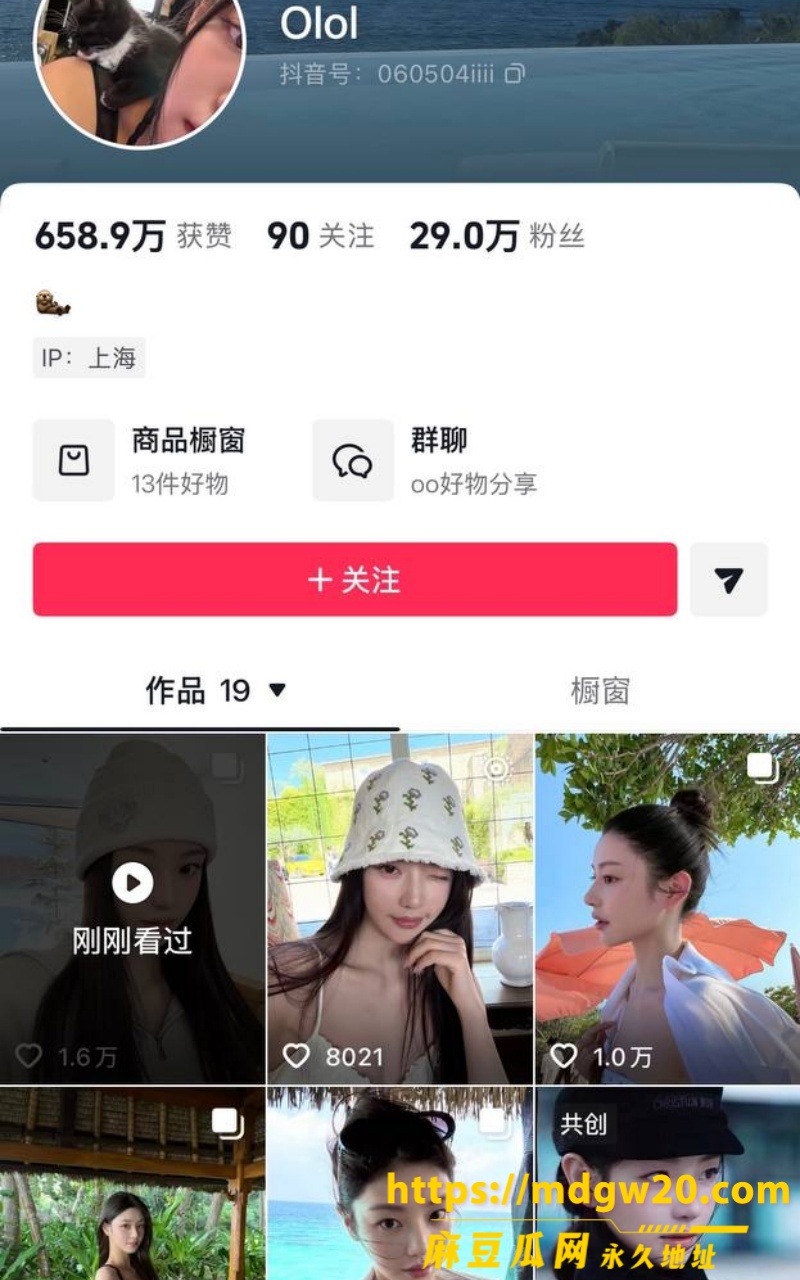Open the 共创 co-created video
The image size is (800, 1280).
tap(668, 1183)
